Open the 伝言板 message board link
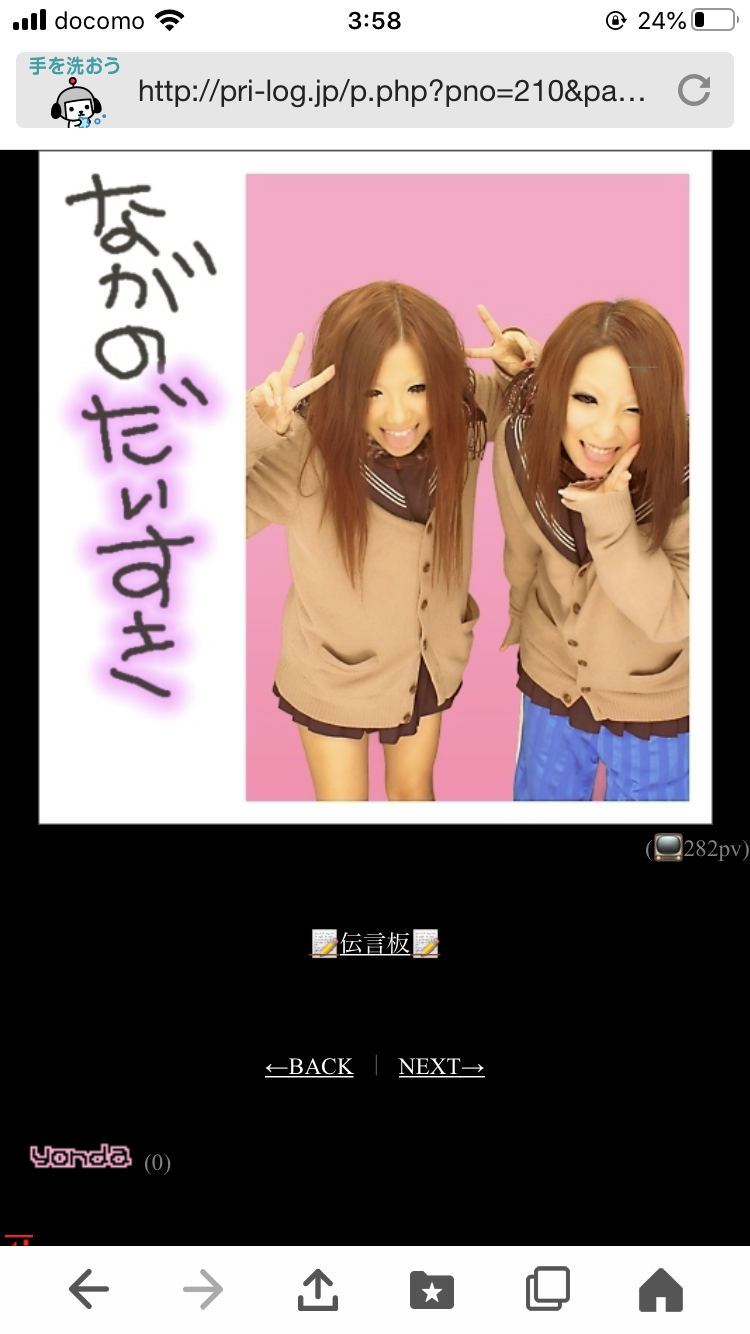Viewport: 750px width, 1334px height. click(375, 943)
